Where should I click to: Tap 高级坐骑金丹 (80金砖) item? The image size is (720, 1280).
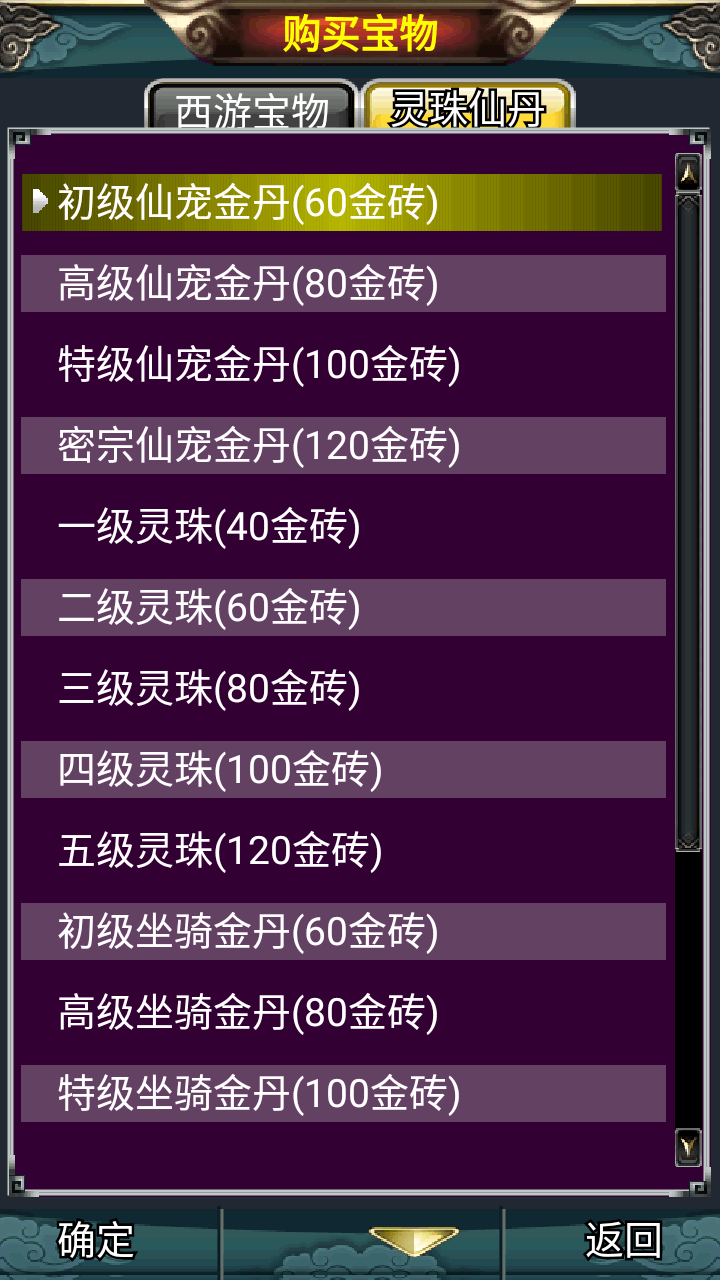click(x=342, y=1013)
